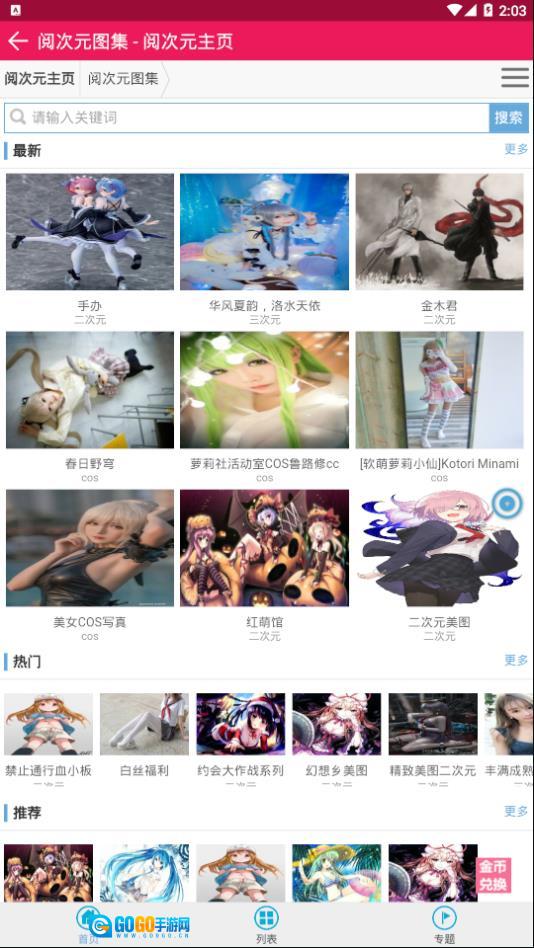Screen dimensions: 534x948
Task: Open the 手办 gallery tile
Action: (x=90, y=249)
